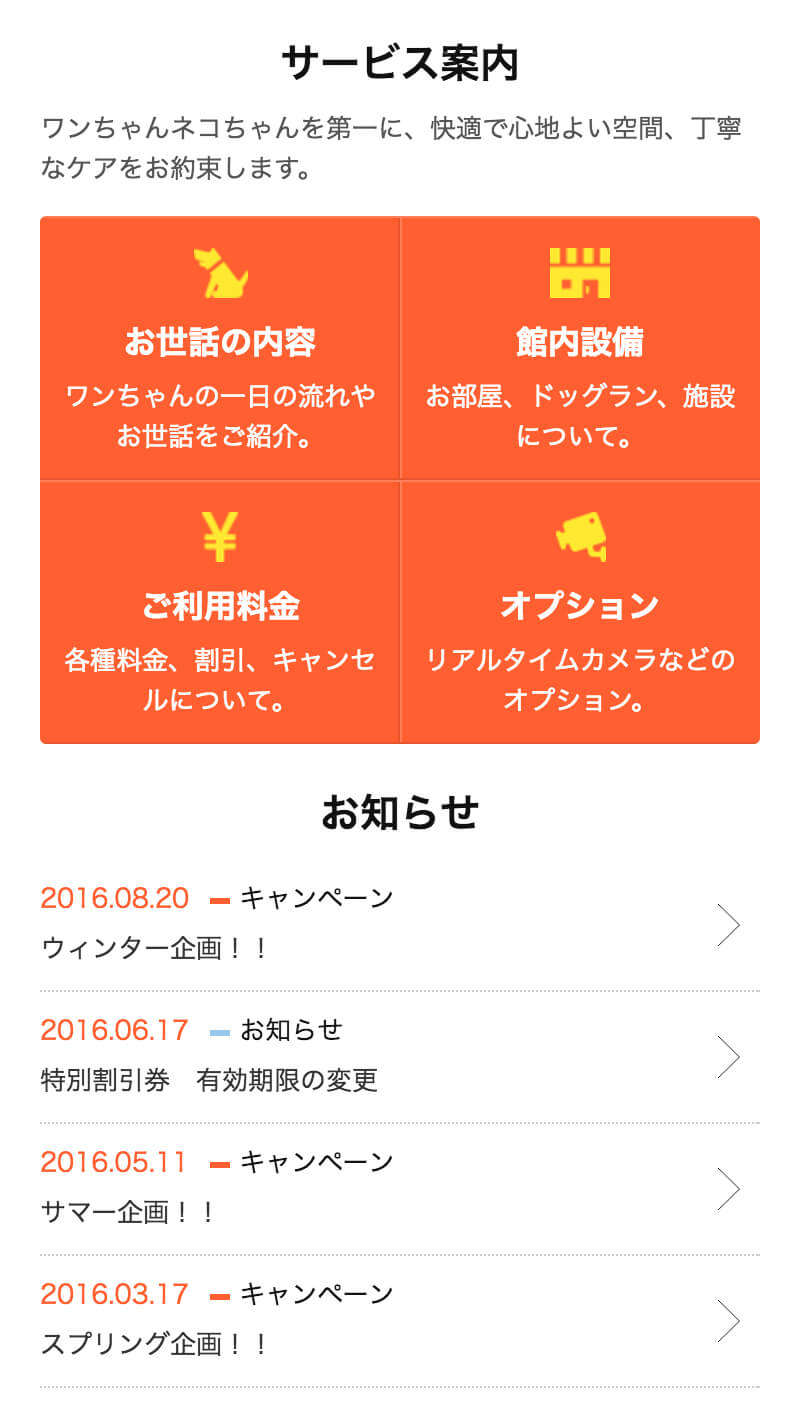
Task: View the スプリング企画 campaign post
Action: (400, 1320)
